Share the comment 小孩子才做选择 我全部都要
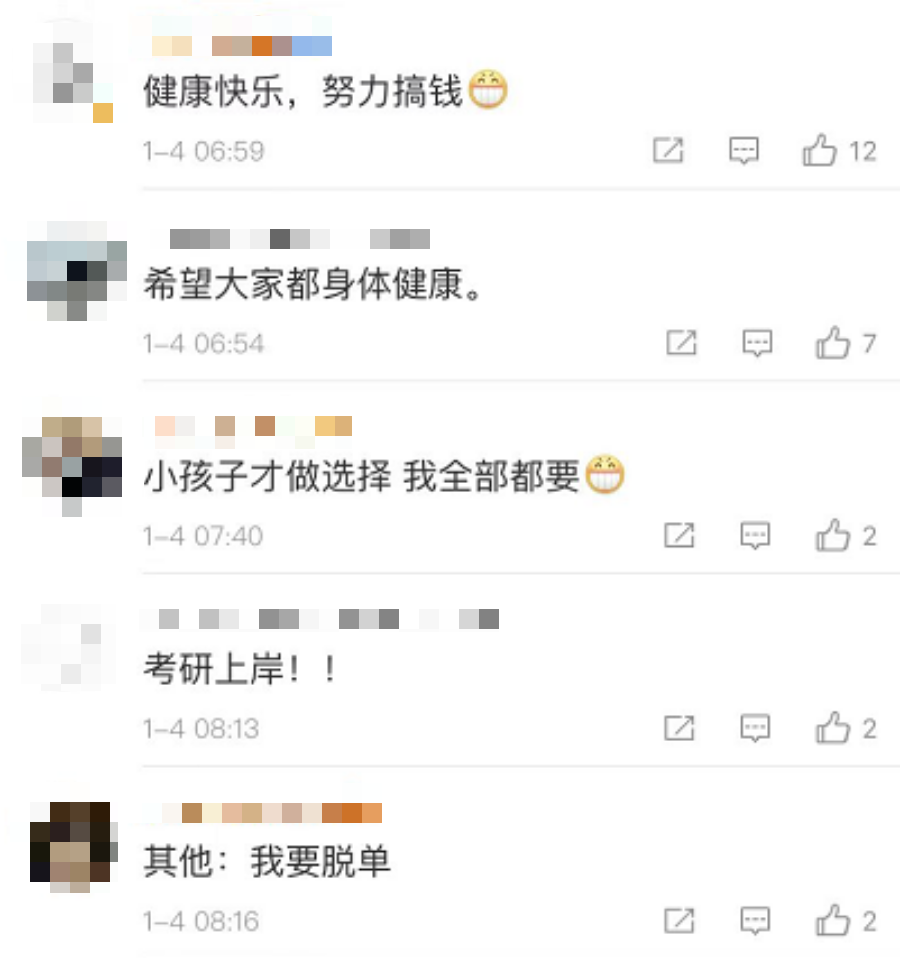The height and width of the screenshot is (958, 900). click(679, 536)
